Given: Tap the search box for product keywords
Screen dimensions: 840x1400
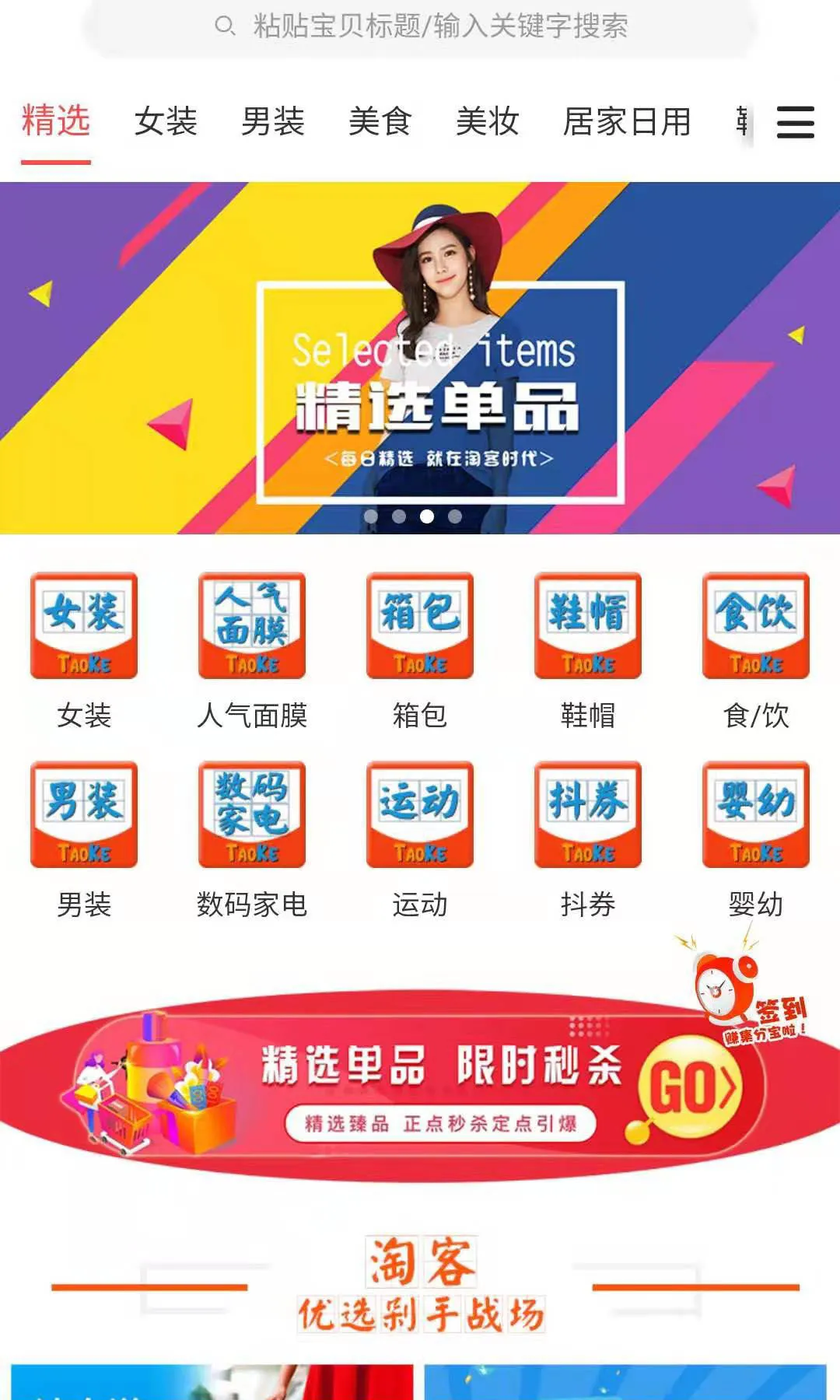Looking at the screenshot, I should [420, 26].
